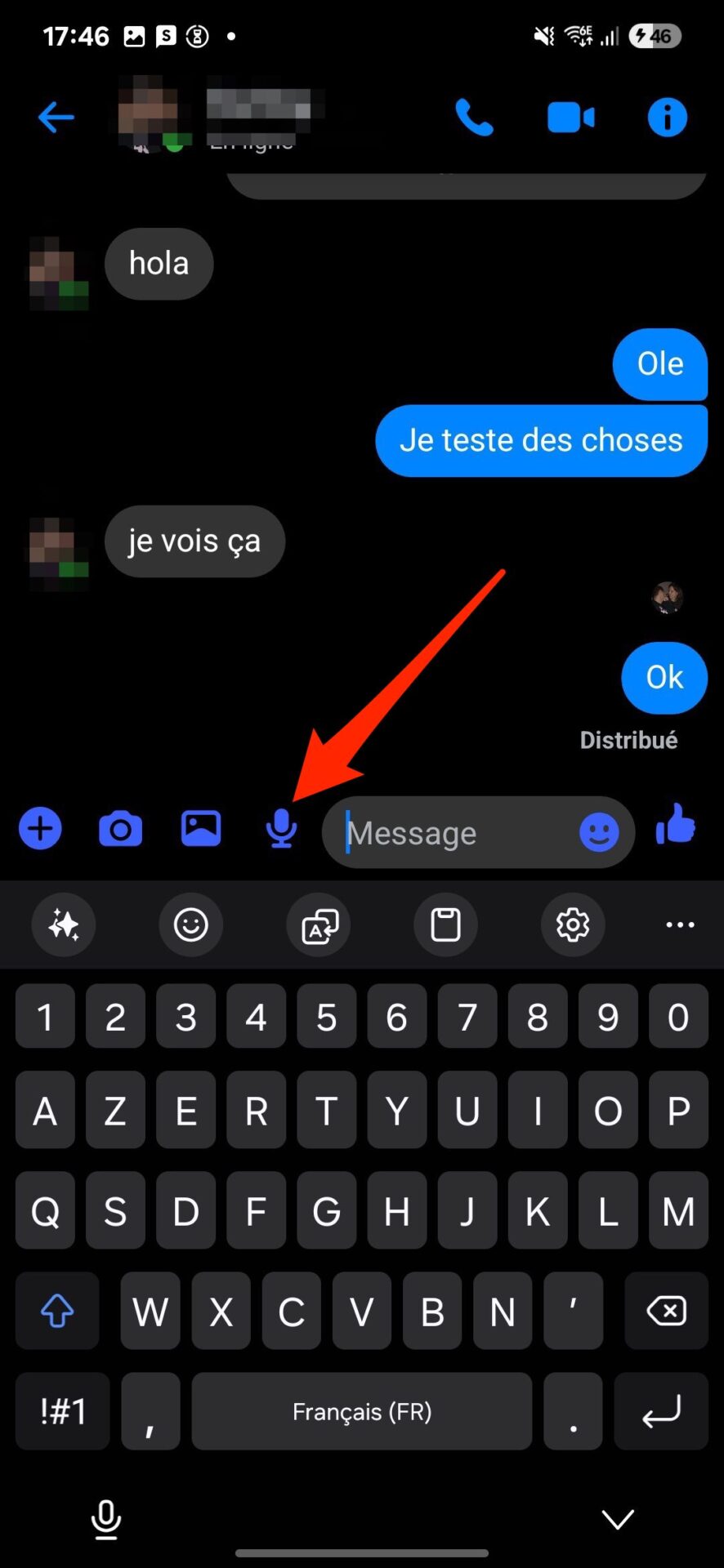The height and width of the screenshot is (1568, 724).
Task: Open the emoji picker in message field
Action: (x=599, y=832)
